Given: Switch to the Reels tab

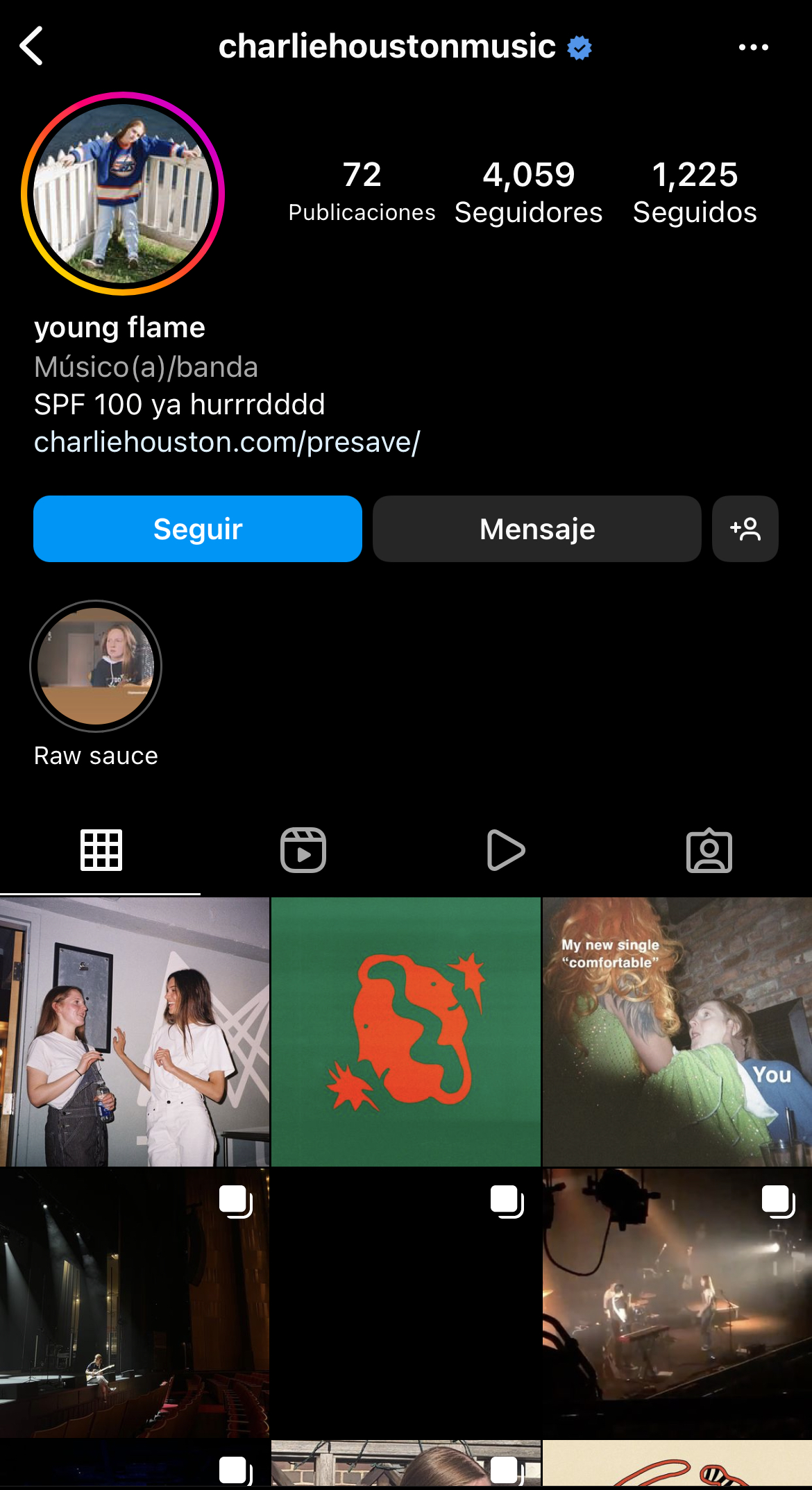Looking at the screenshot, I should click(303, 850).
